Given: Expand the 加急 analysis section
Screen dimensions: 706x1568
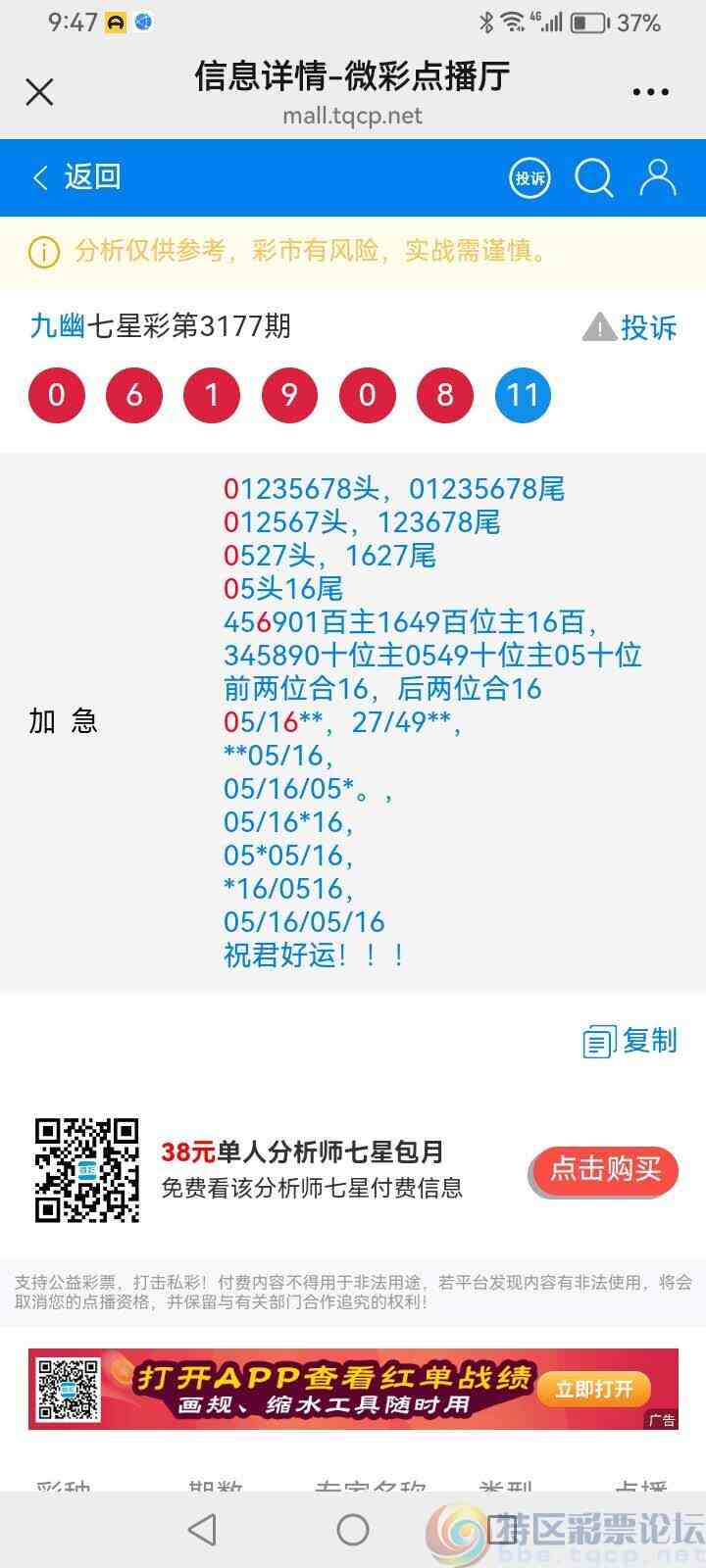Looking at the screenshot, I should pos(65,721).
